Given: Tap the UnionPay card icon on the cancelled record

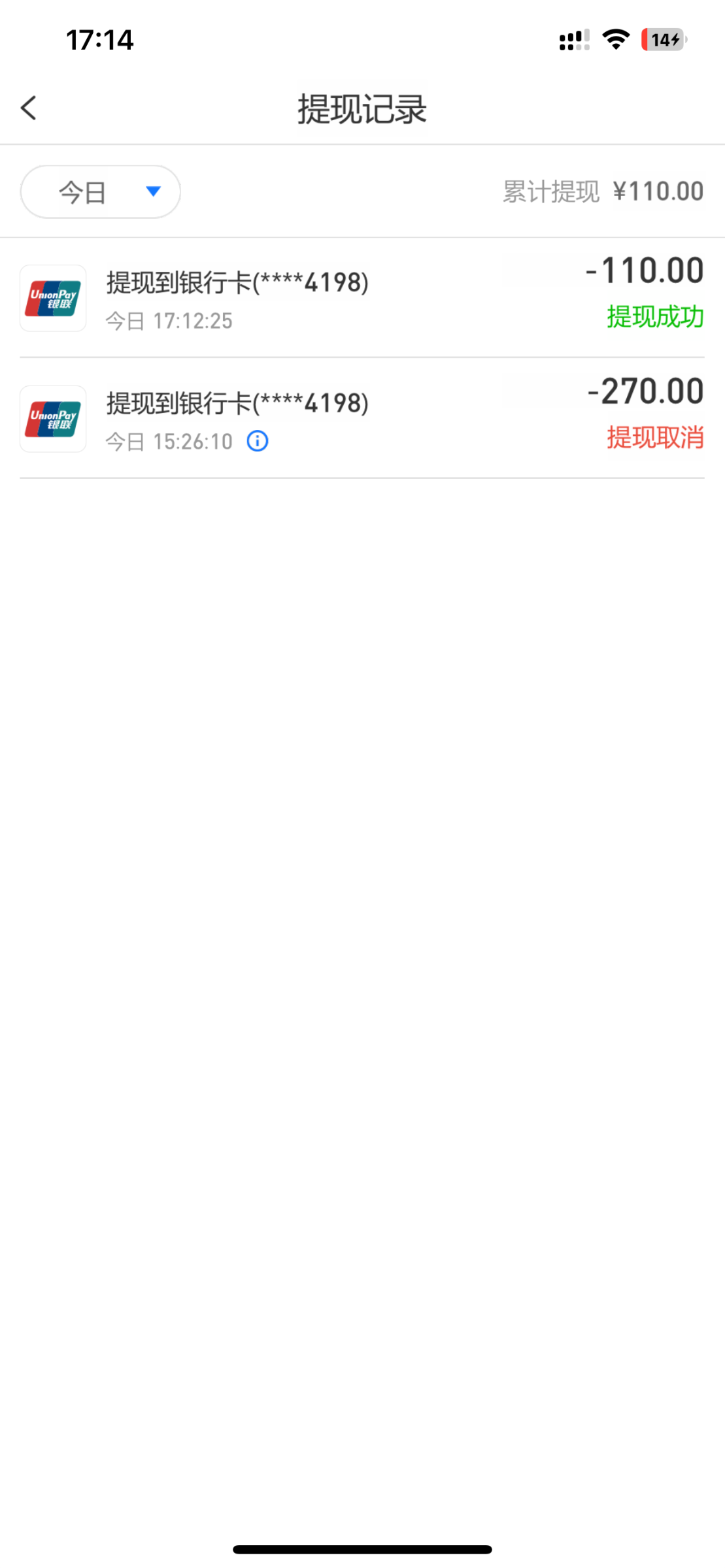Looking at the screenshot, I should pyautogui.click(x=53, y=419).
